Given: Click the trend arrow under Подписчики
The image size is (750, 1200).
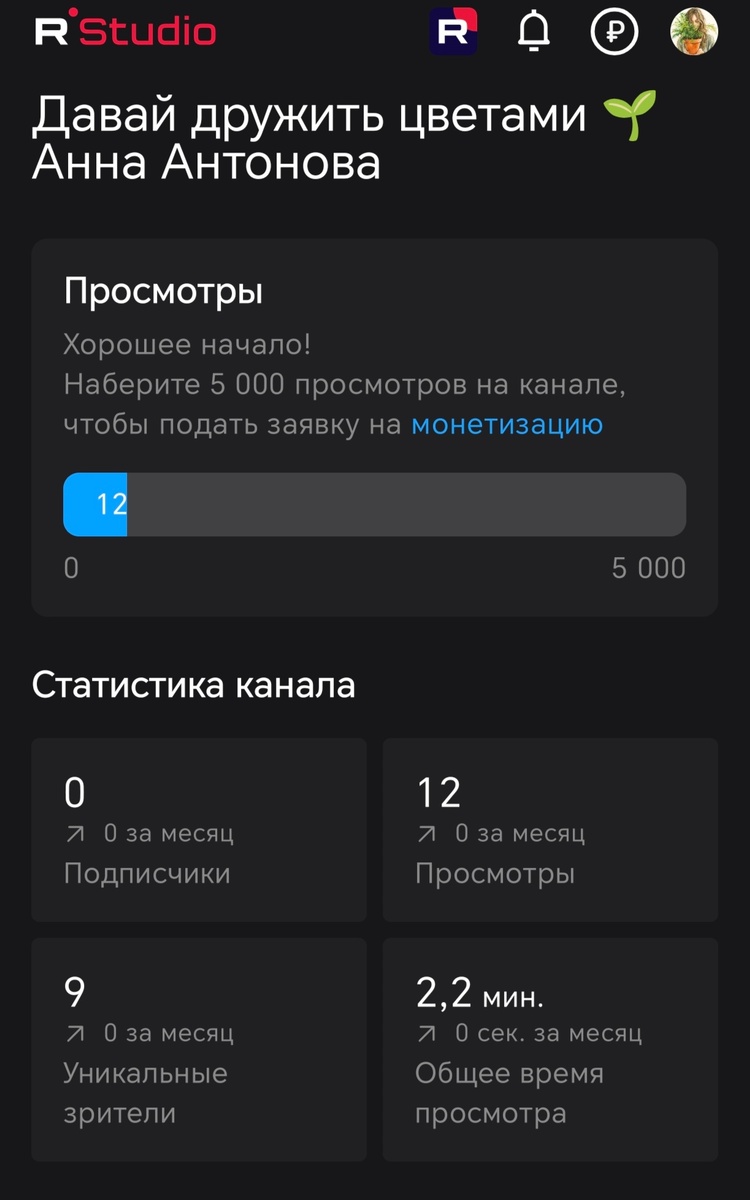Looking at the screenshot, I should click(75, 832).
